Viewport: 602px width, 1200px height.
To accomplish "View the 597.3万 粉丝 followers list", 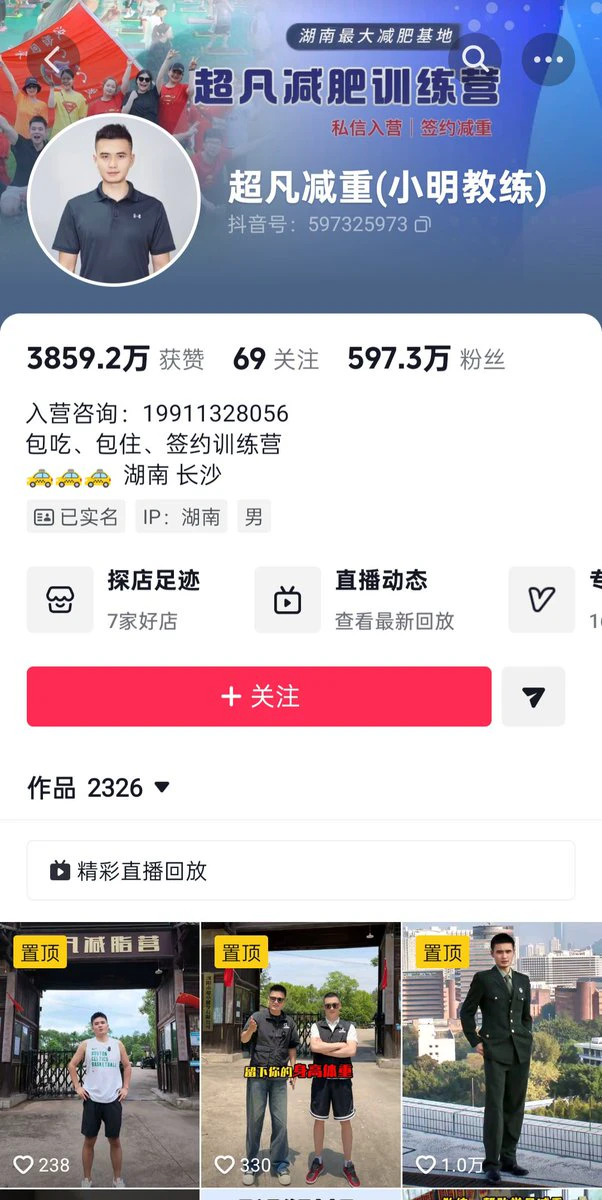I will click(x=426, y=359).
